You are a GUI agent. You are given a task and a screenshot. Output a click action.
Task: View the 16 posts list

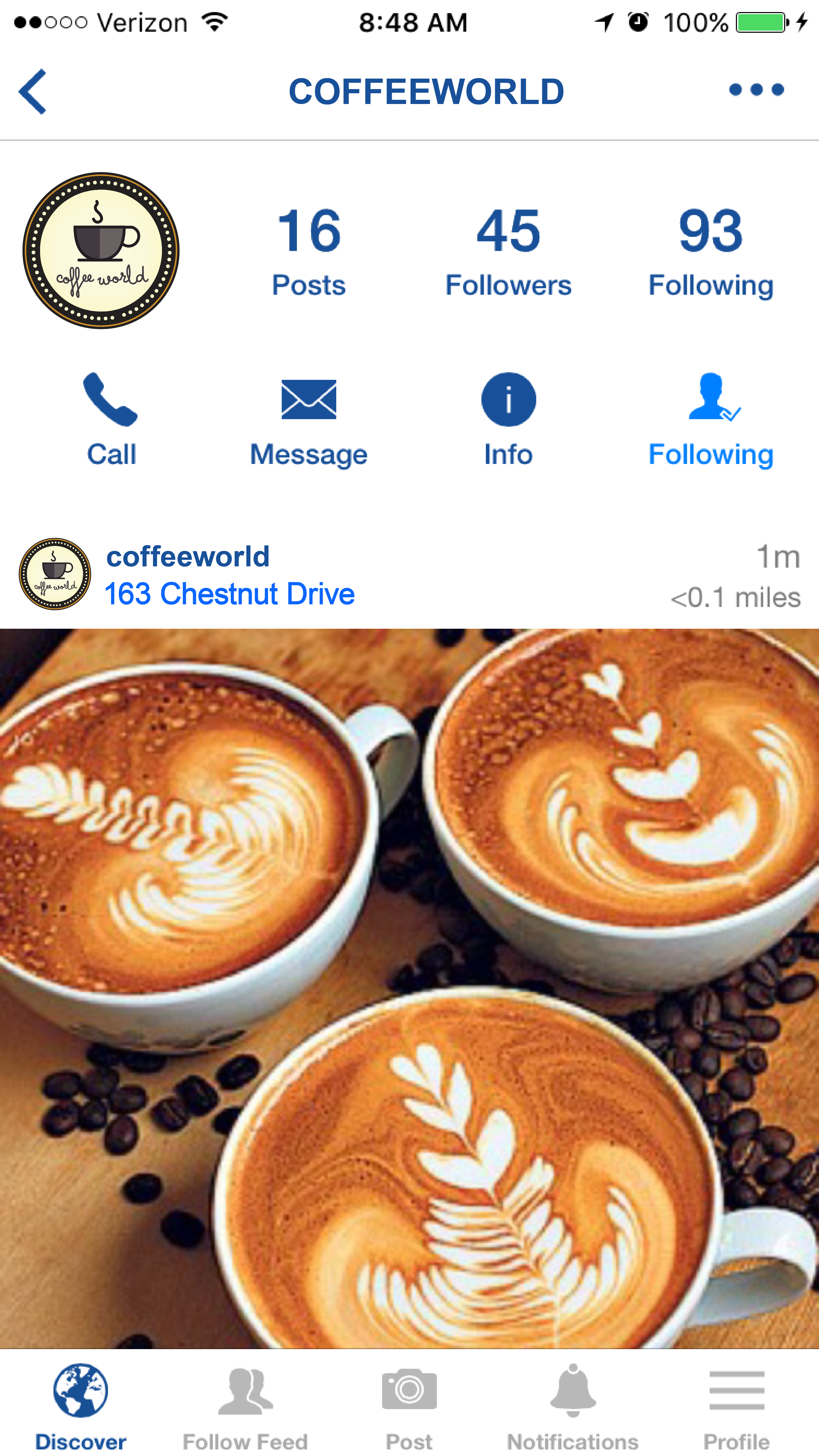[x=309, y=251]
